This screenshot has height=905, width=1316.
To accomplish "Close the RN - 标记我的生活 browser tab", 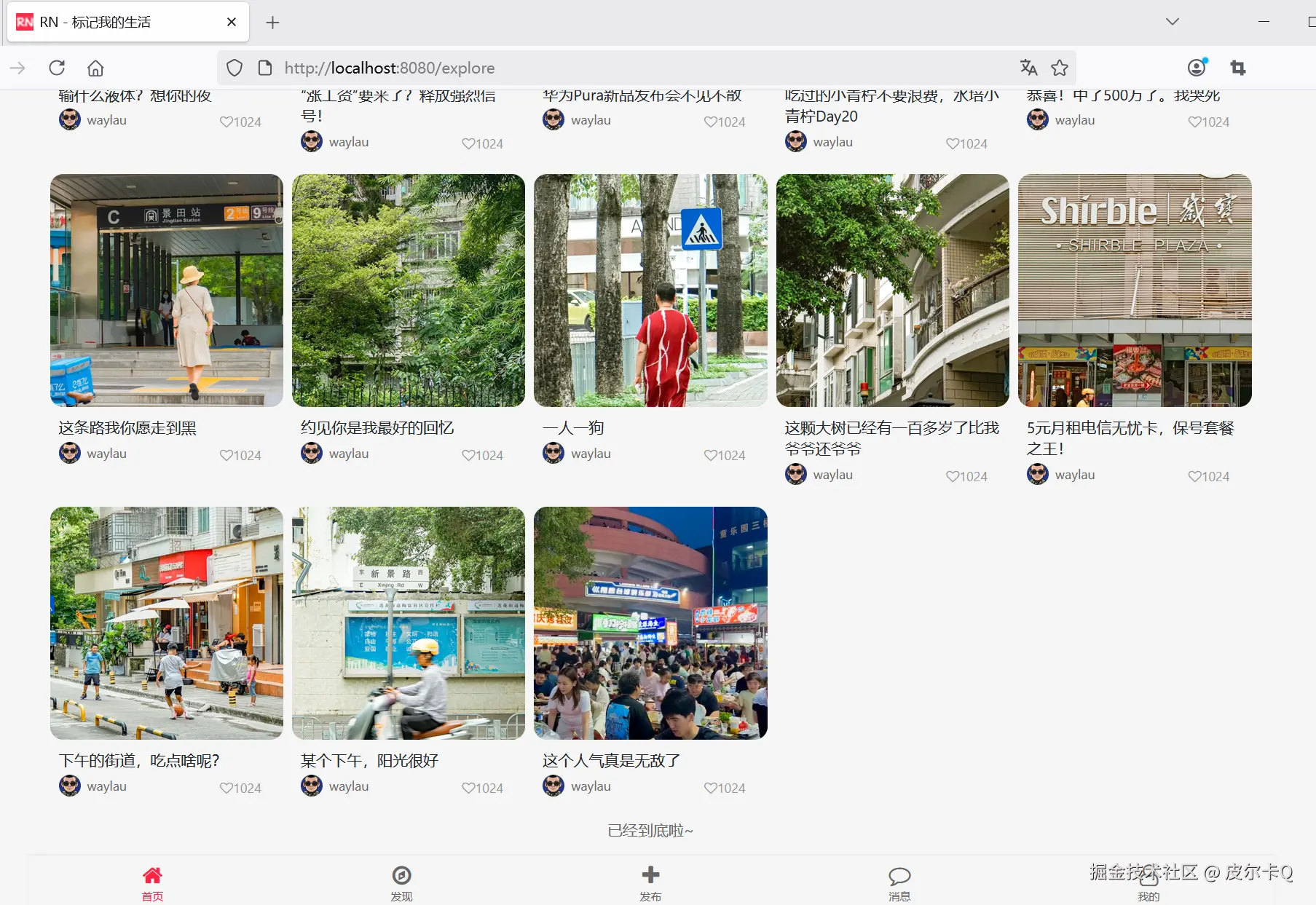I will [232, 22].
